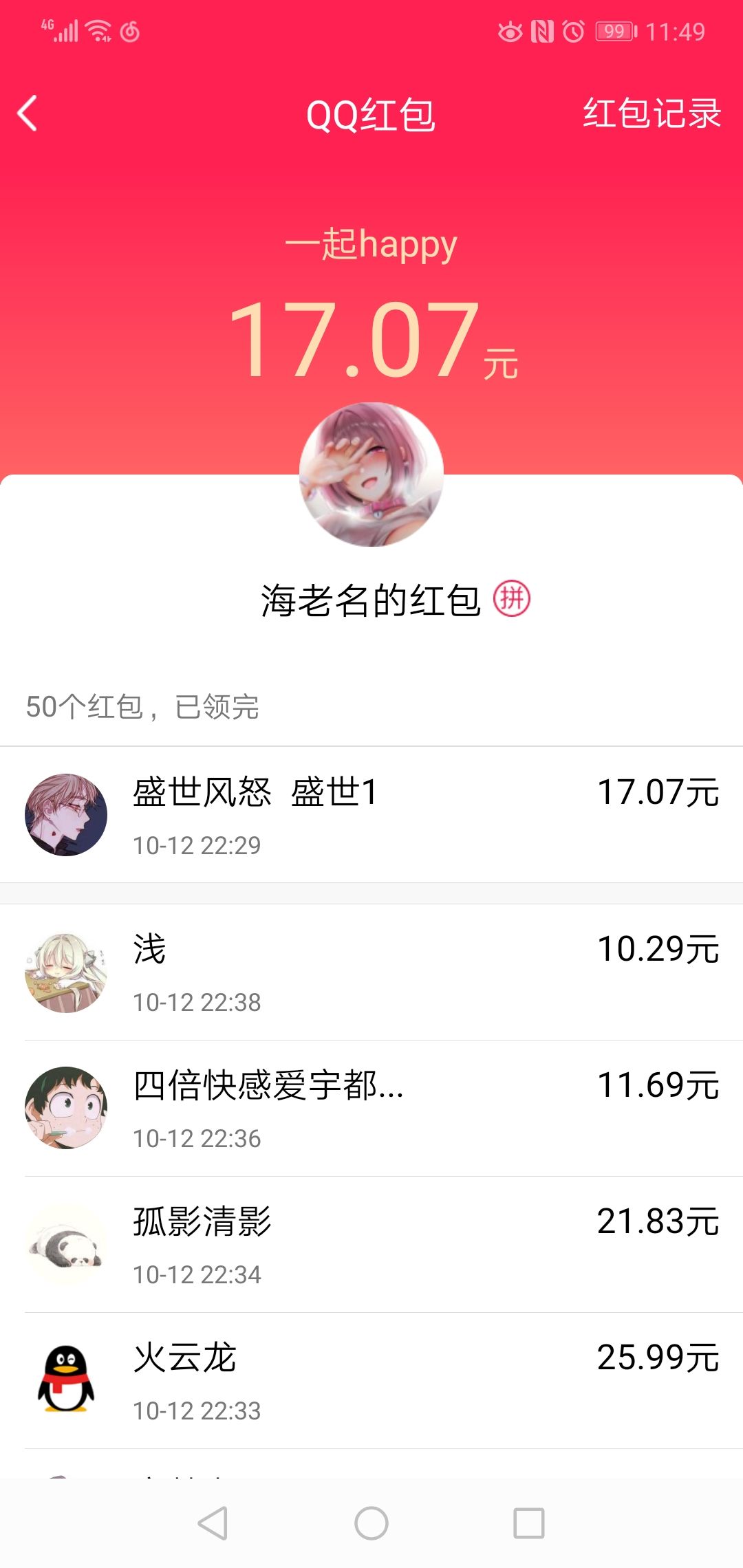The image size is (743, 1568).
Task: Tap 浅's avatar in the record list
Action: [x=67, y=970]
